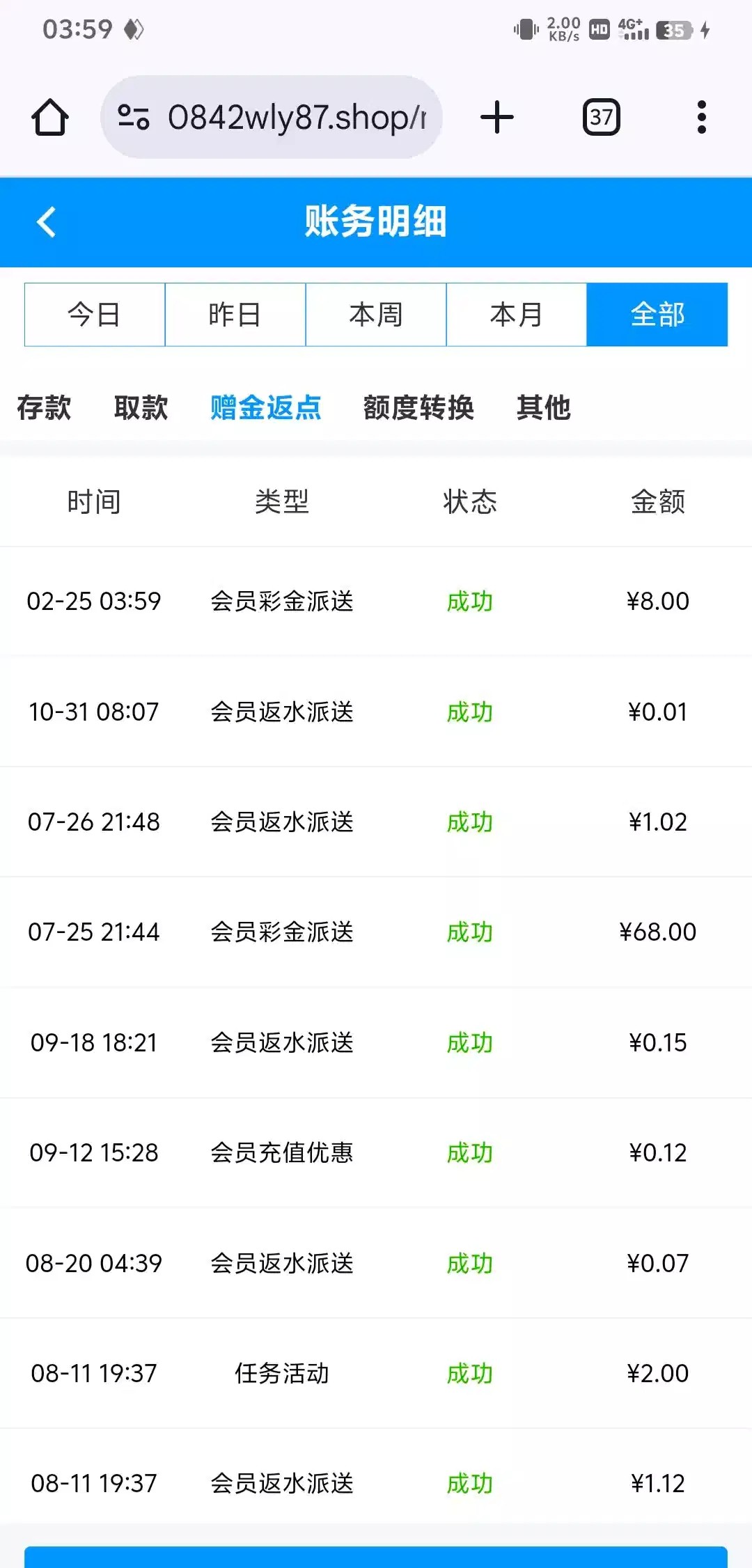Switch to the 存款 category

pyautogui.click(x=44, y=407)
